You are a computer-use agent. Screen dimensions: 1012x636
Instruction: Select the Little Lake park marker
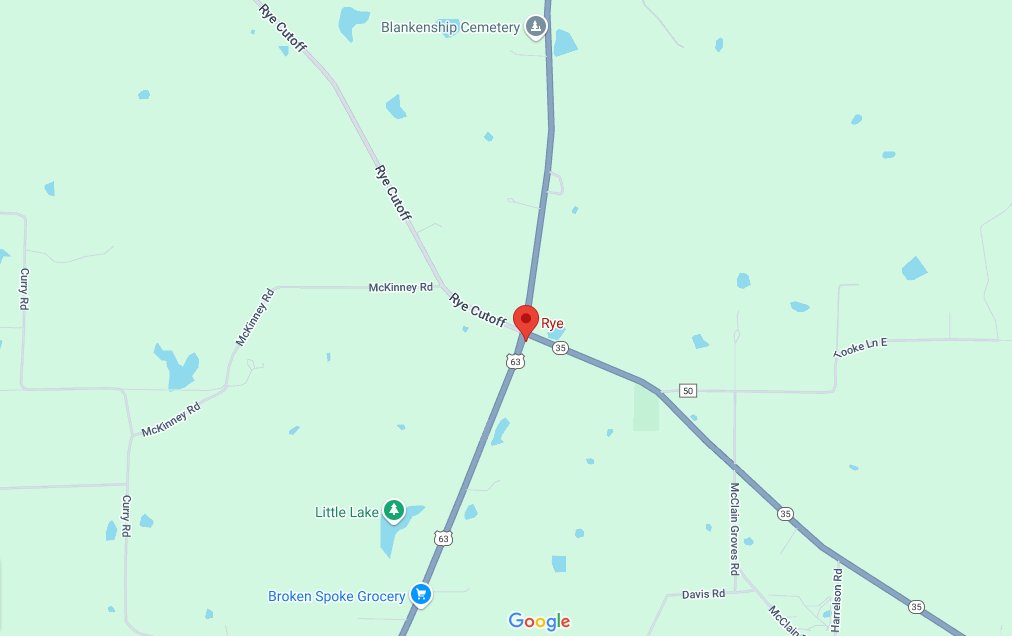pos(394,511)
